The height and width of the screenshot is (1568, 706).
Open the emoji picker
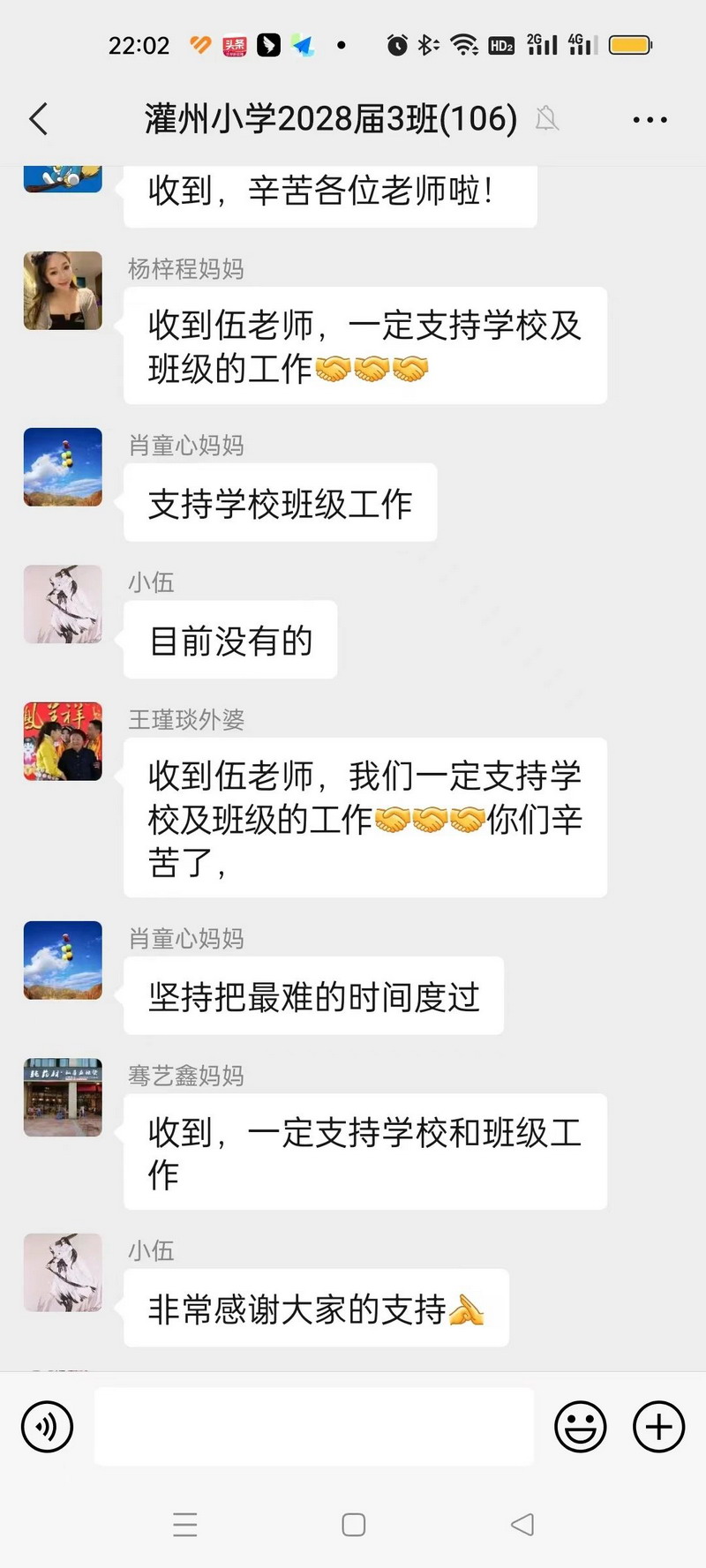pos(580,1427)
